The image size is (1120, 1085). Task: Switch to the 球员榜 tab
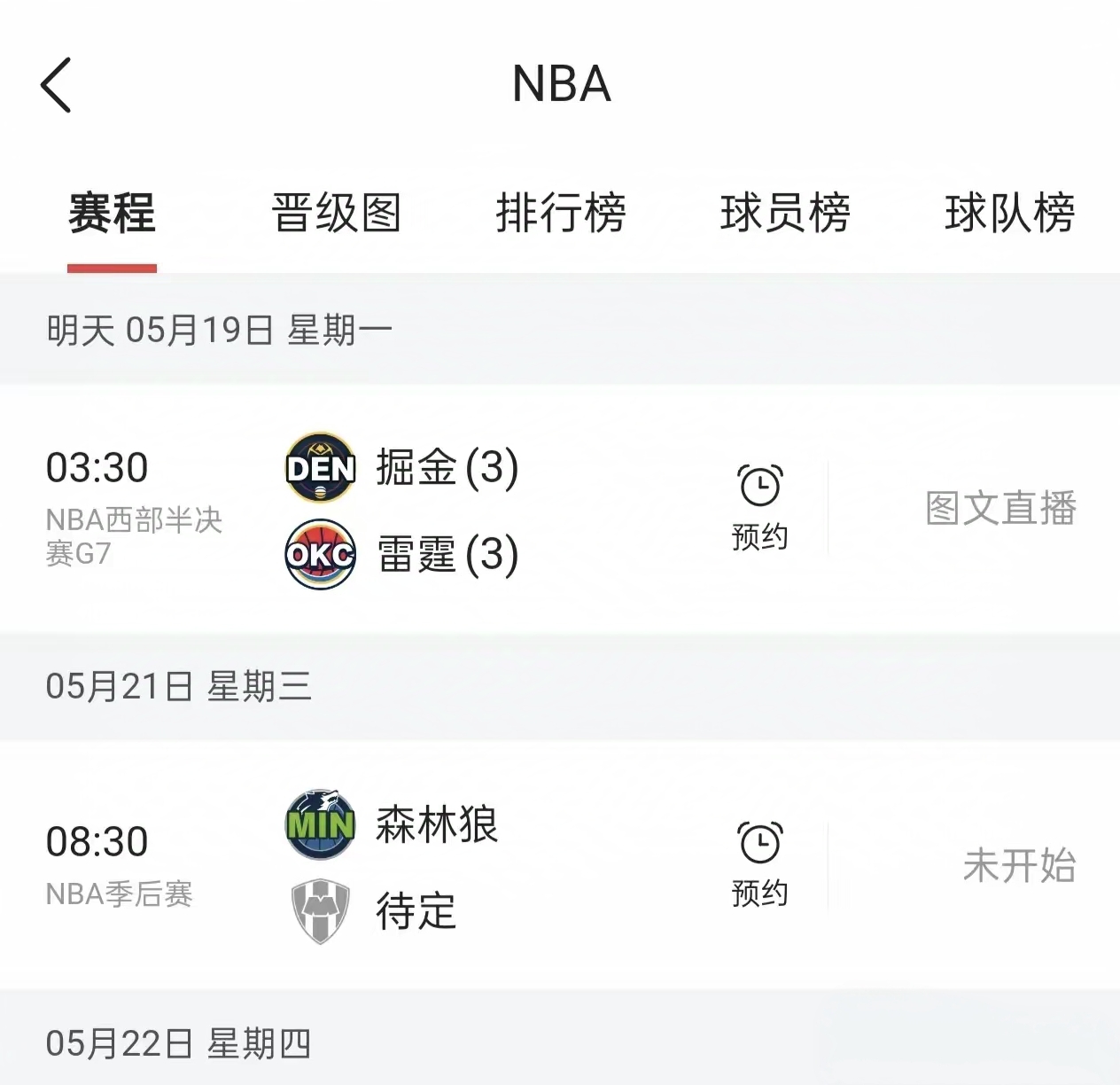[785, 214]
